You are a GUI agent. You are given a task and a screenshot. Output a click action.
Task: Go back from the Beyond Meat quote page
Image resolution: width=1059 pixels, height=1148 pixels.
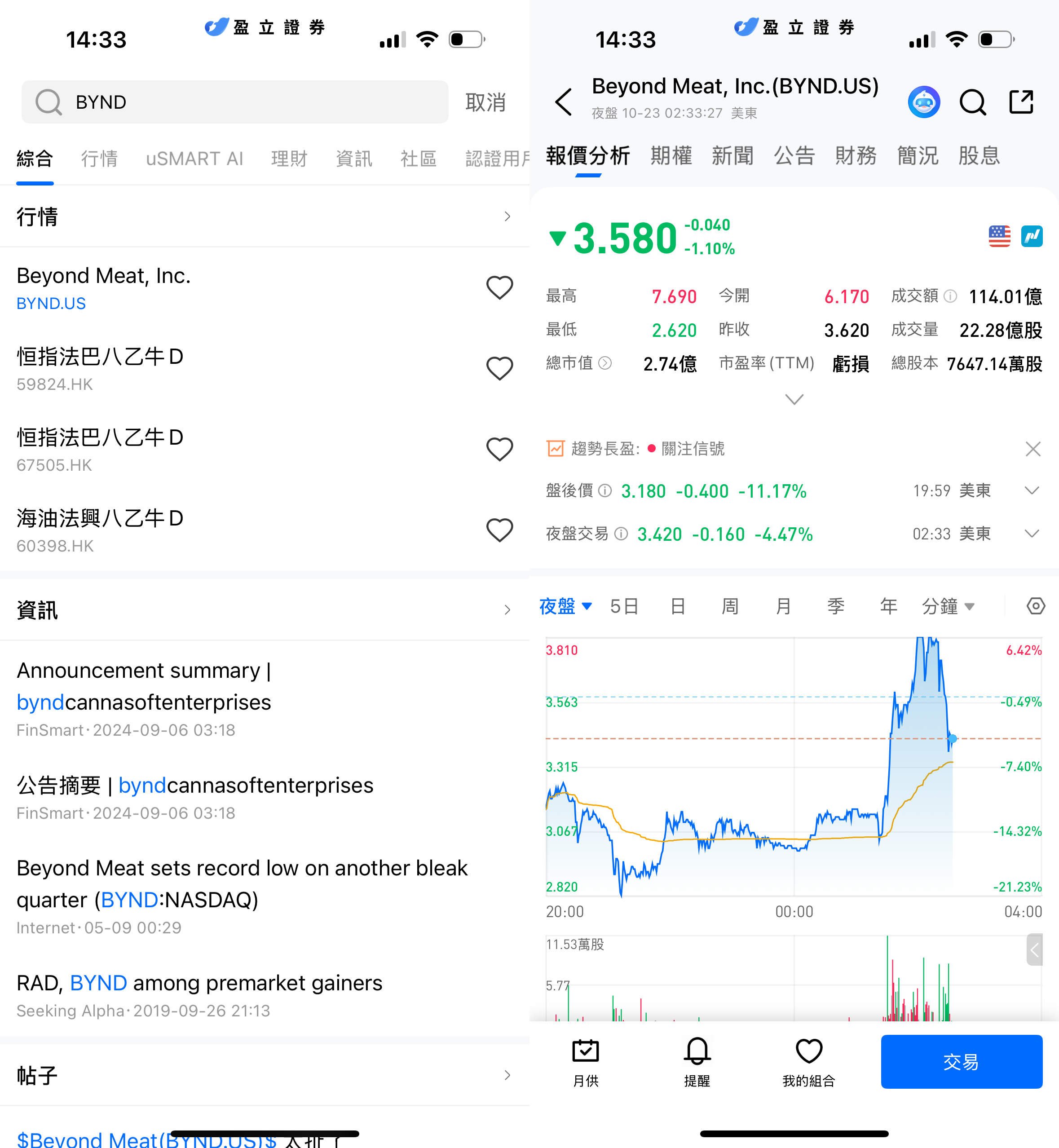coord(564,102)
